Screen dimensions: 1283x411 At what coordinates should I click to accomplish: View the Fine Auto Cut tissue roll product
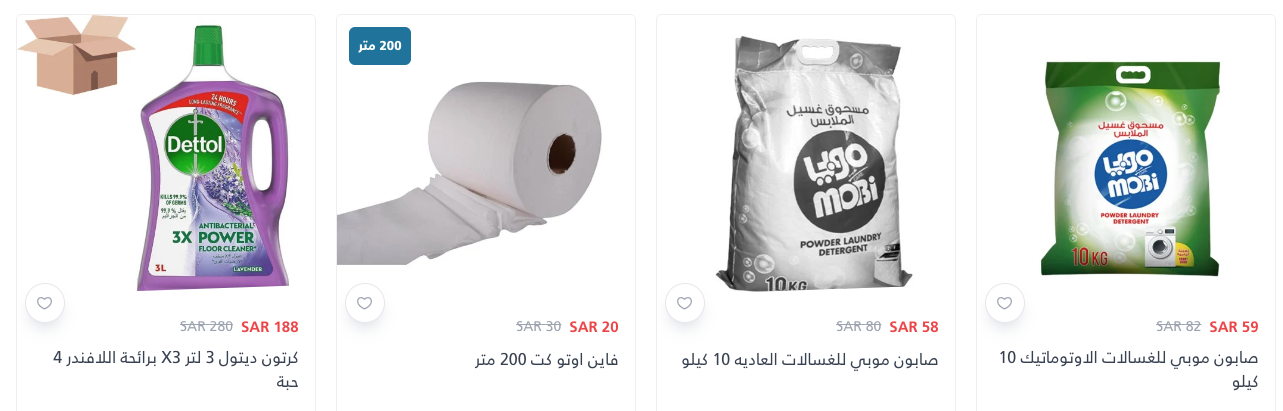(546, 359)
